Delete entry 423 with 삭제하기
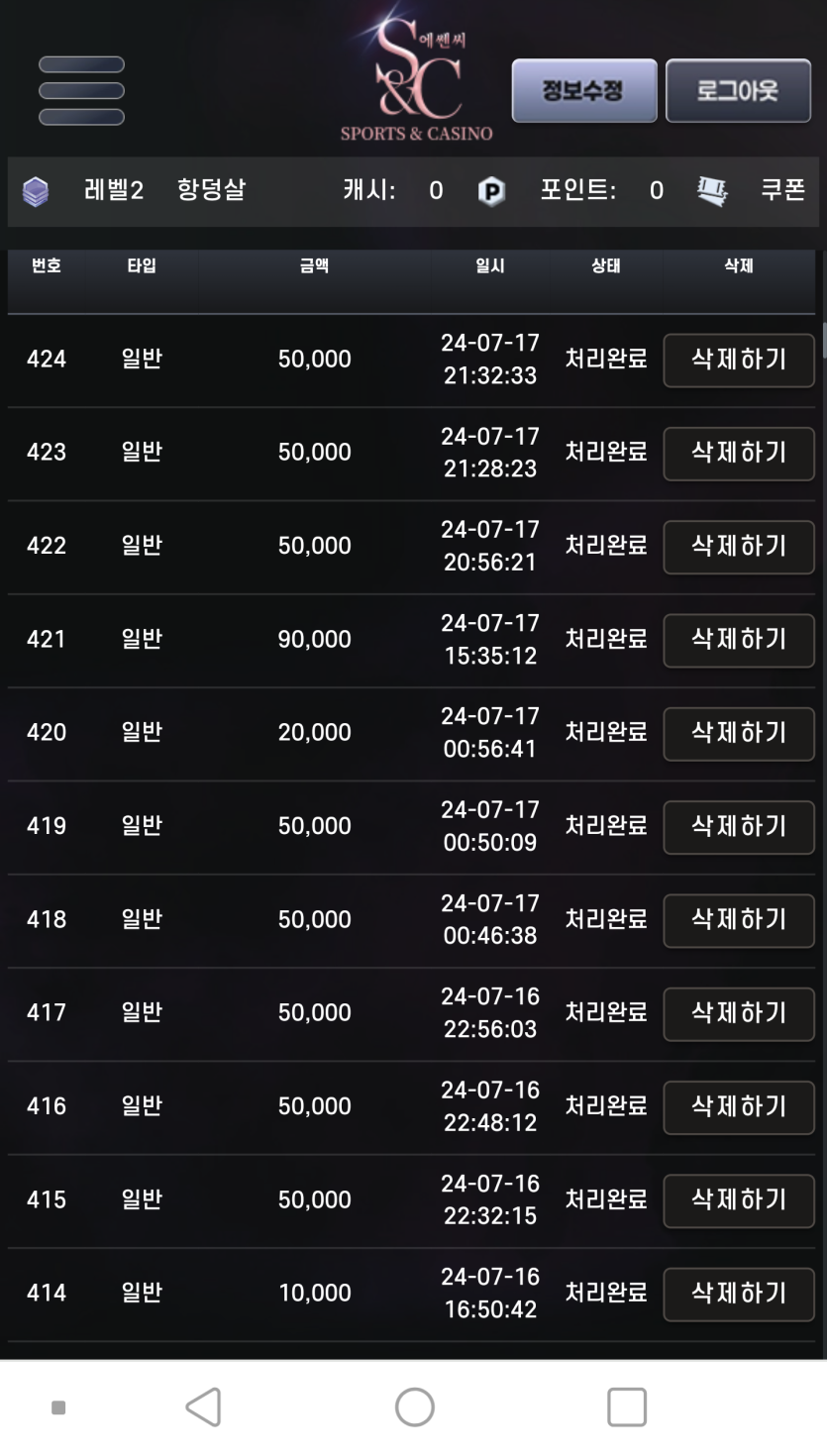This screenshot has height=1456, width=827. coord(738,453)
